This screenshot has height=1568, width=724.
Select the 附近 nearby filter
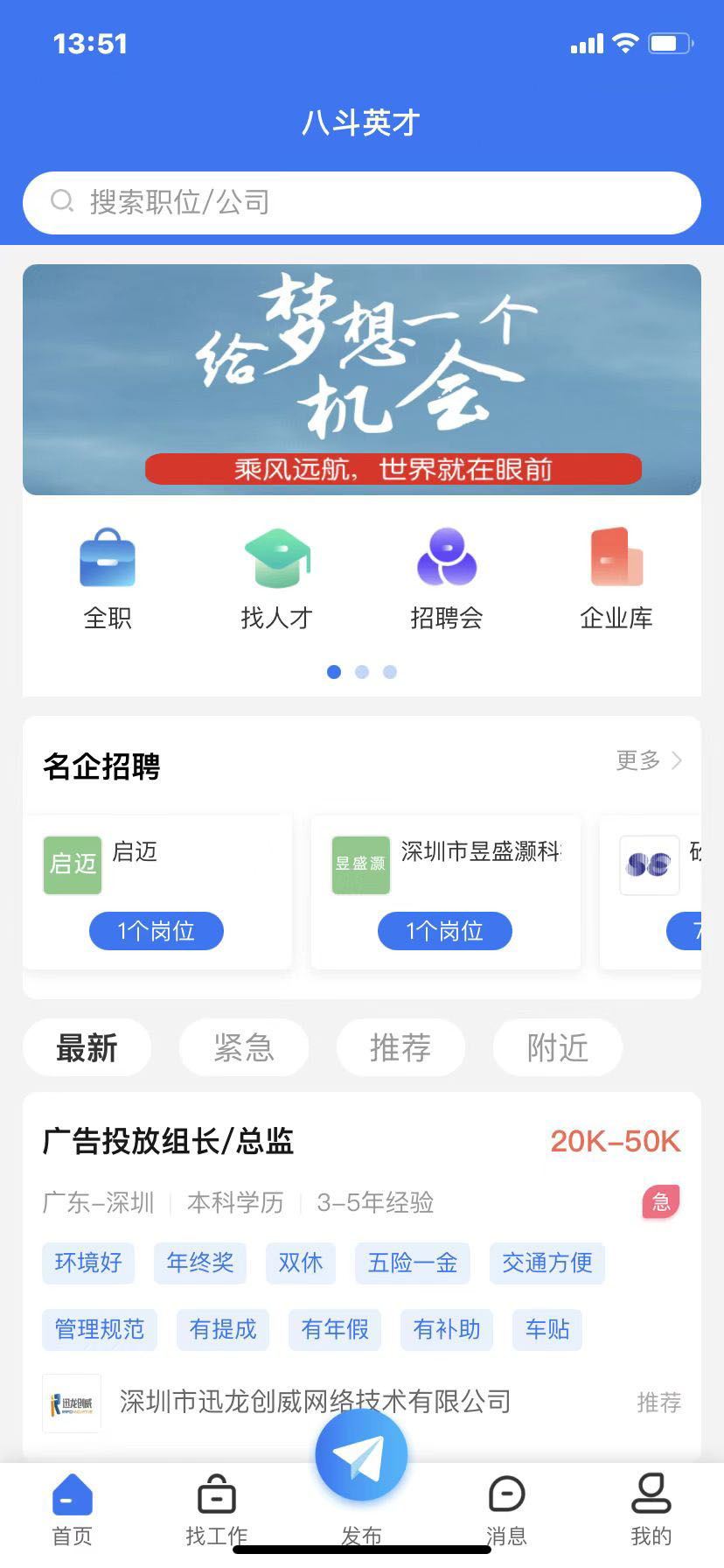point(557,1046)
